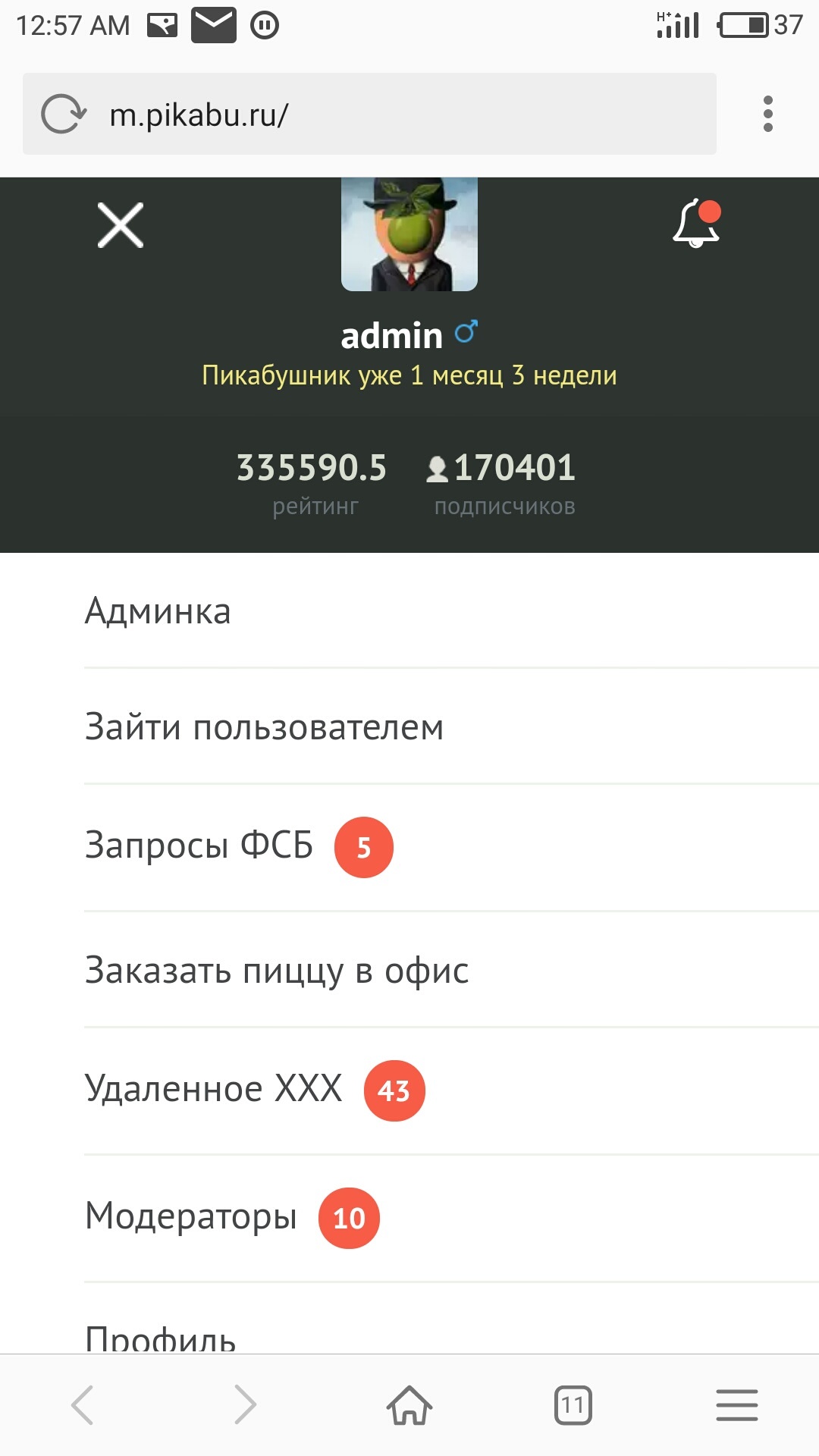Open the notifications bell
Screen dimensions: 819x1456
tap(697, 223)
